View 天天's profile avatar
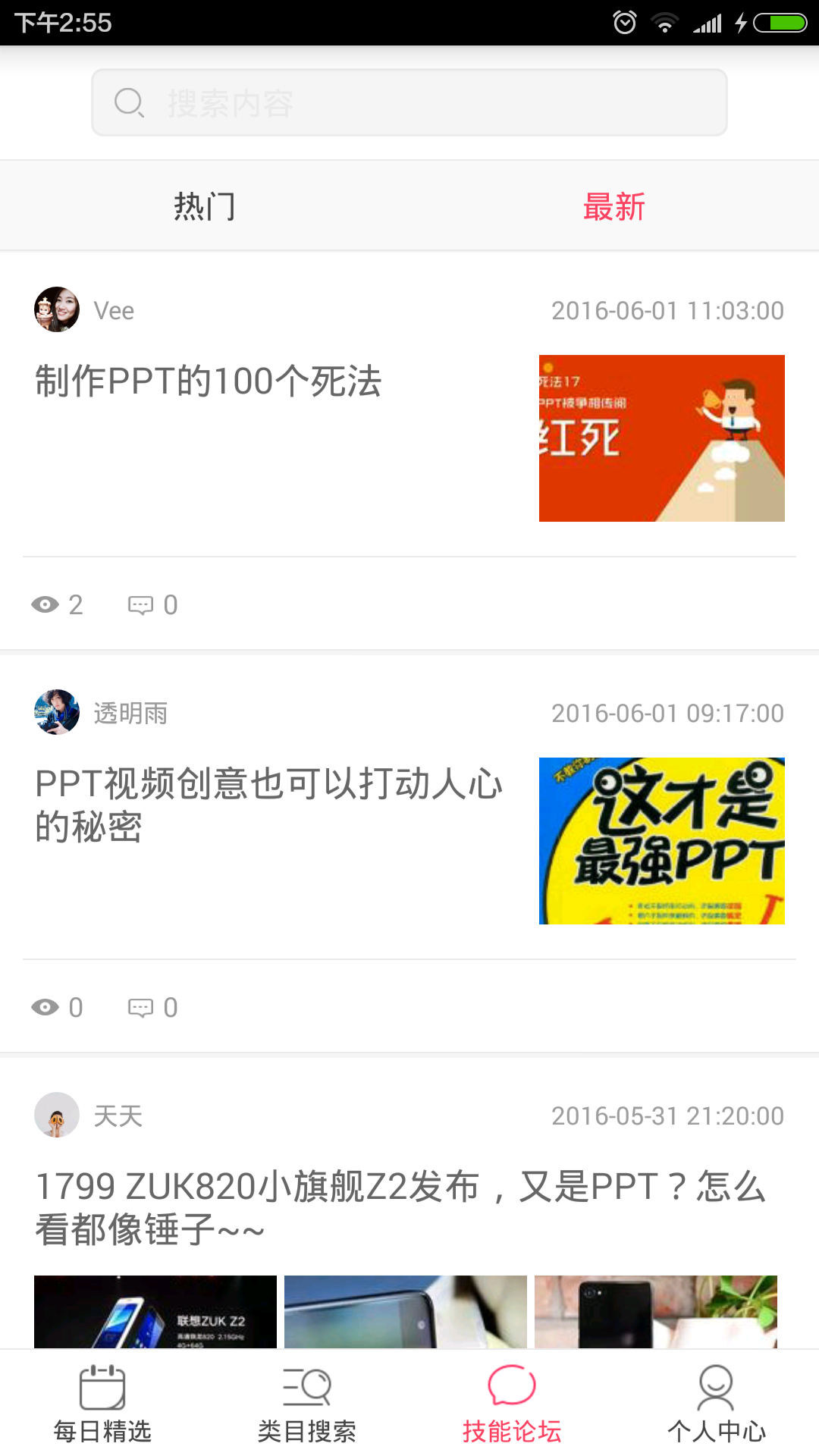The height and width of the screenshot is (1456, 819). 57,1115
